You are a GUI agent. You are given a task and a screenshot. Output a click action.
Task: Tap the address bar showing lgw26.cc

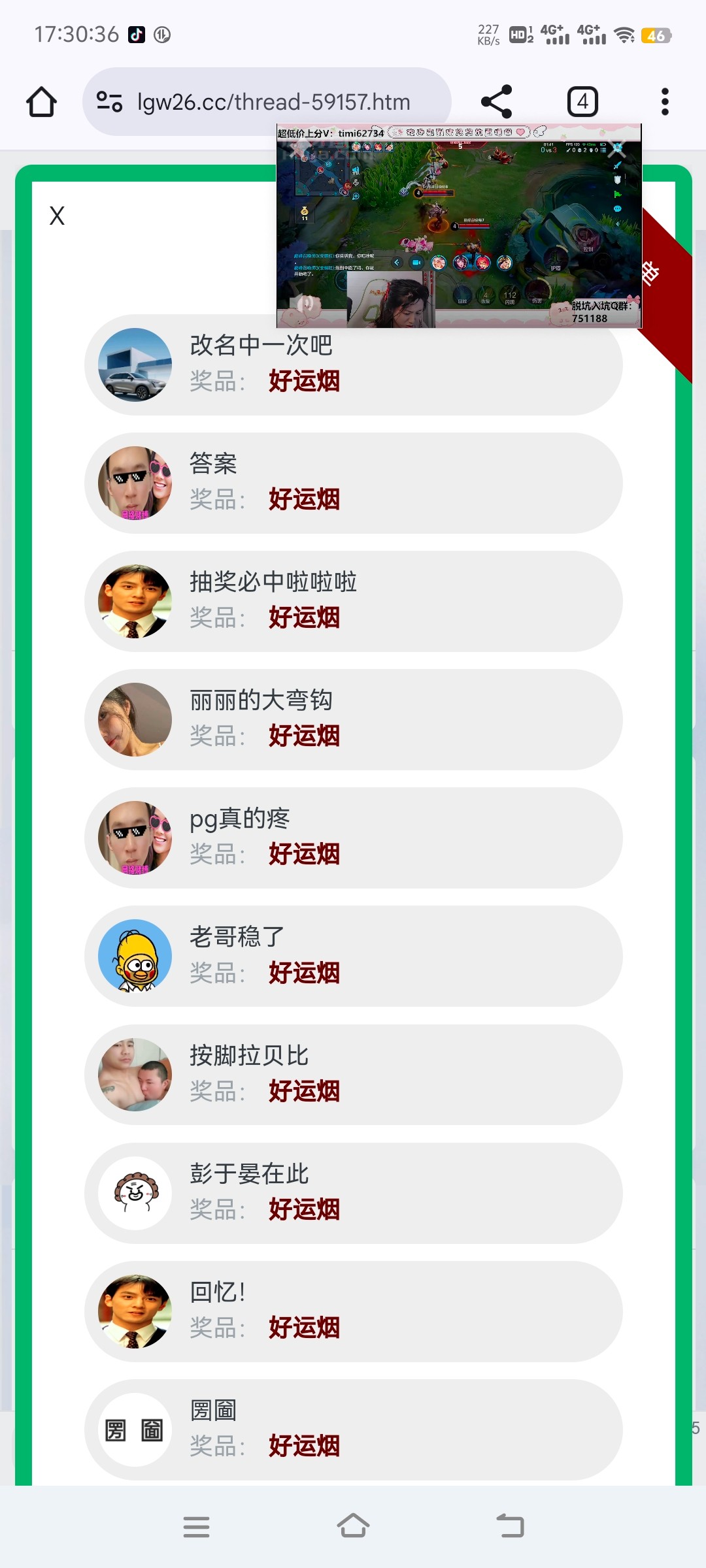click(x=273, y=102)
